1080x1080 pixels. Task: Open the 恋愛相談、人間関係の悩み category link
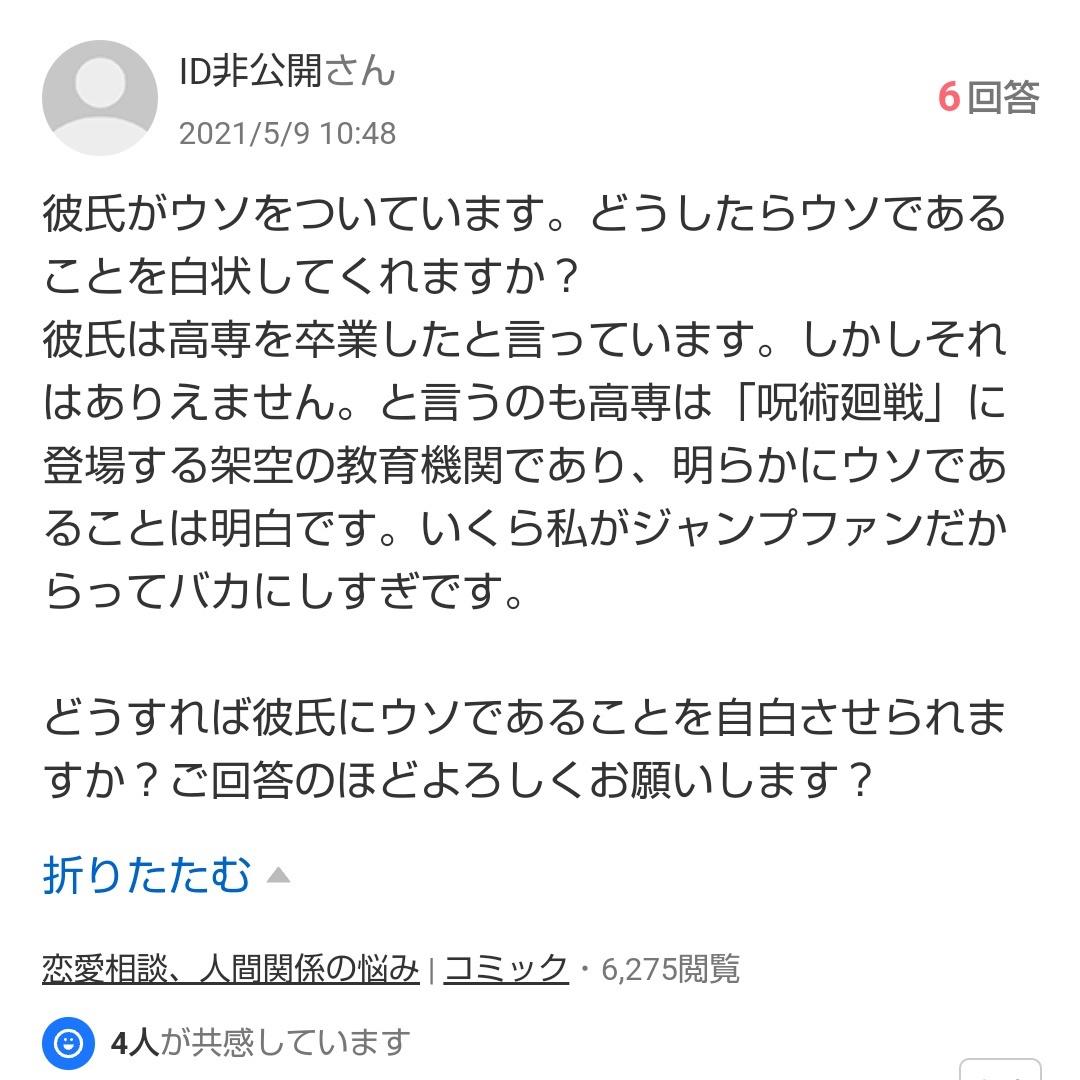tap(231, 969)
